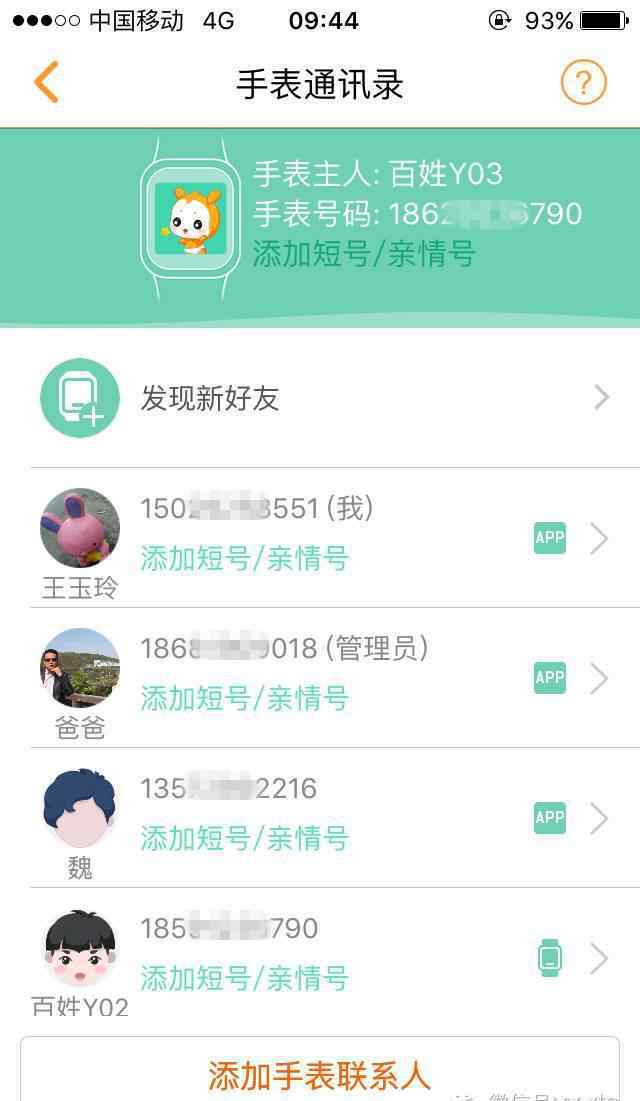Viewport: 640px width, 1101px height.
Task: Open 发现新好友
Action: [320, 398]
